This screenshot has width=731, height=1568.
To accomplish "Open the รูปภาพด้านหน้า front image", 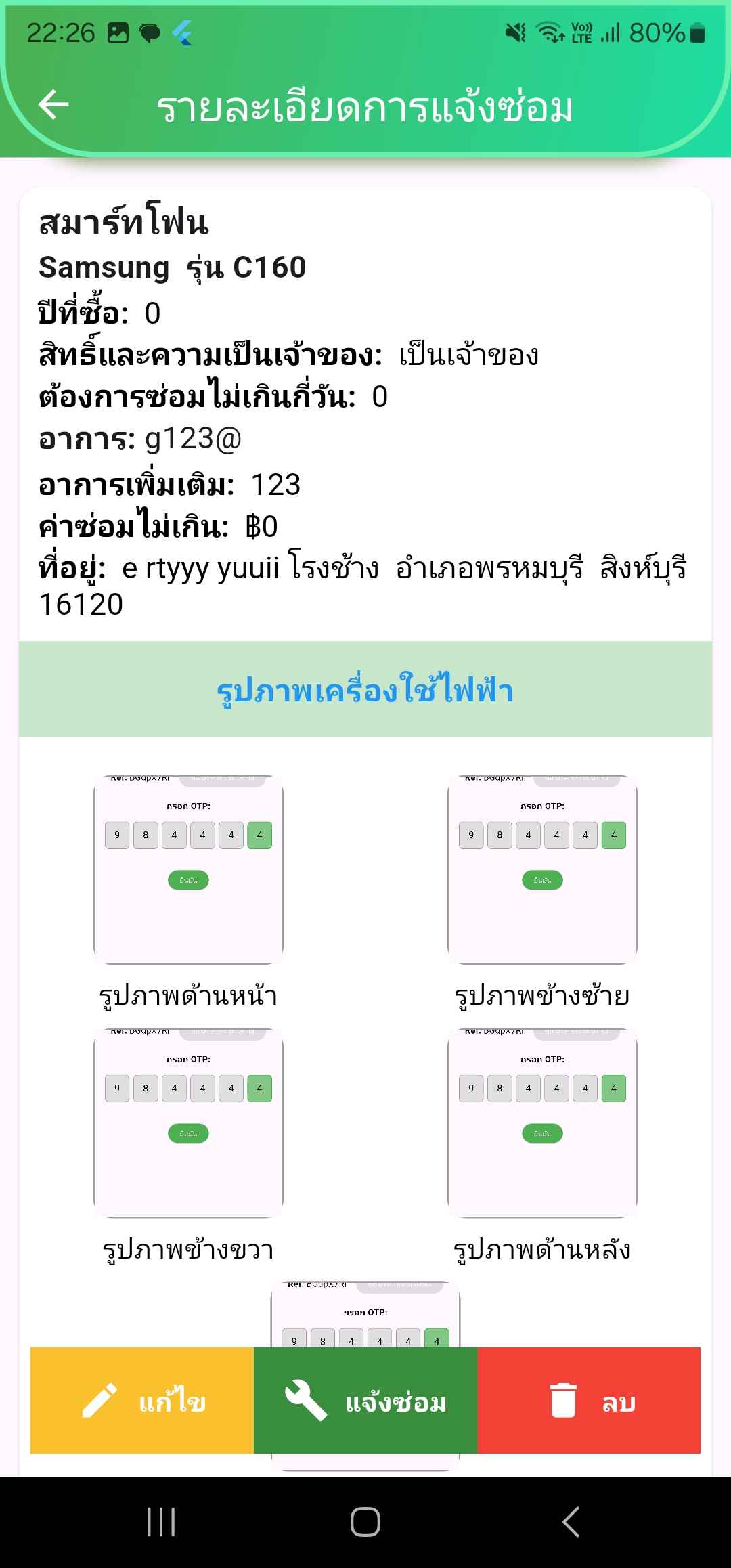I will 188,869.
